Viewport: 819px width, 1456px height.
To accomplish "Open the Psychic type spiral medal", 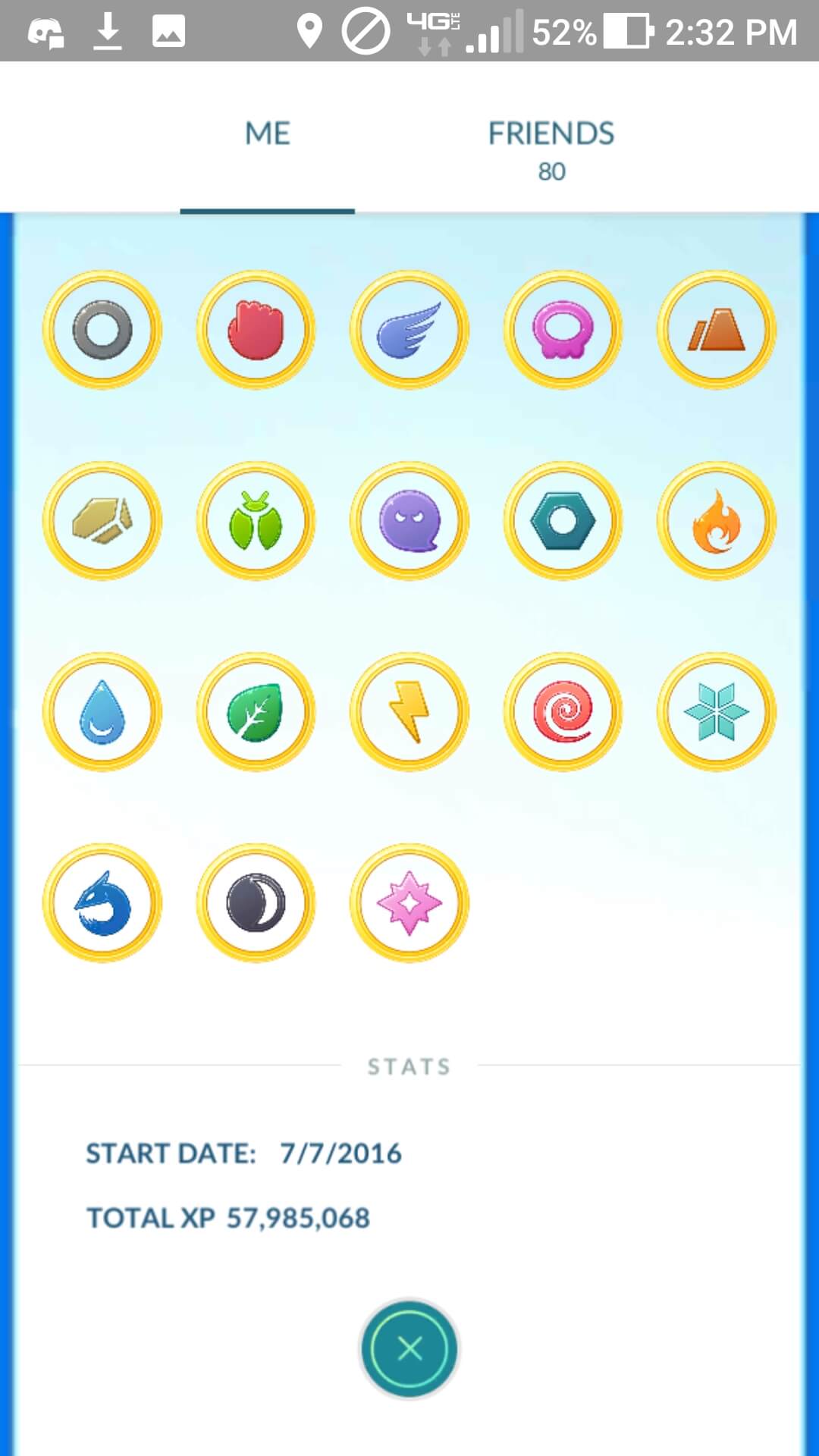I will 563,712.
